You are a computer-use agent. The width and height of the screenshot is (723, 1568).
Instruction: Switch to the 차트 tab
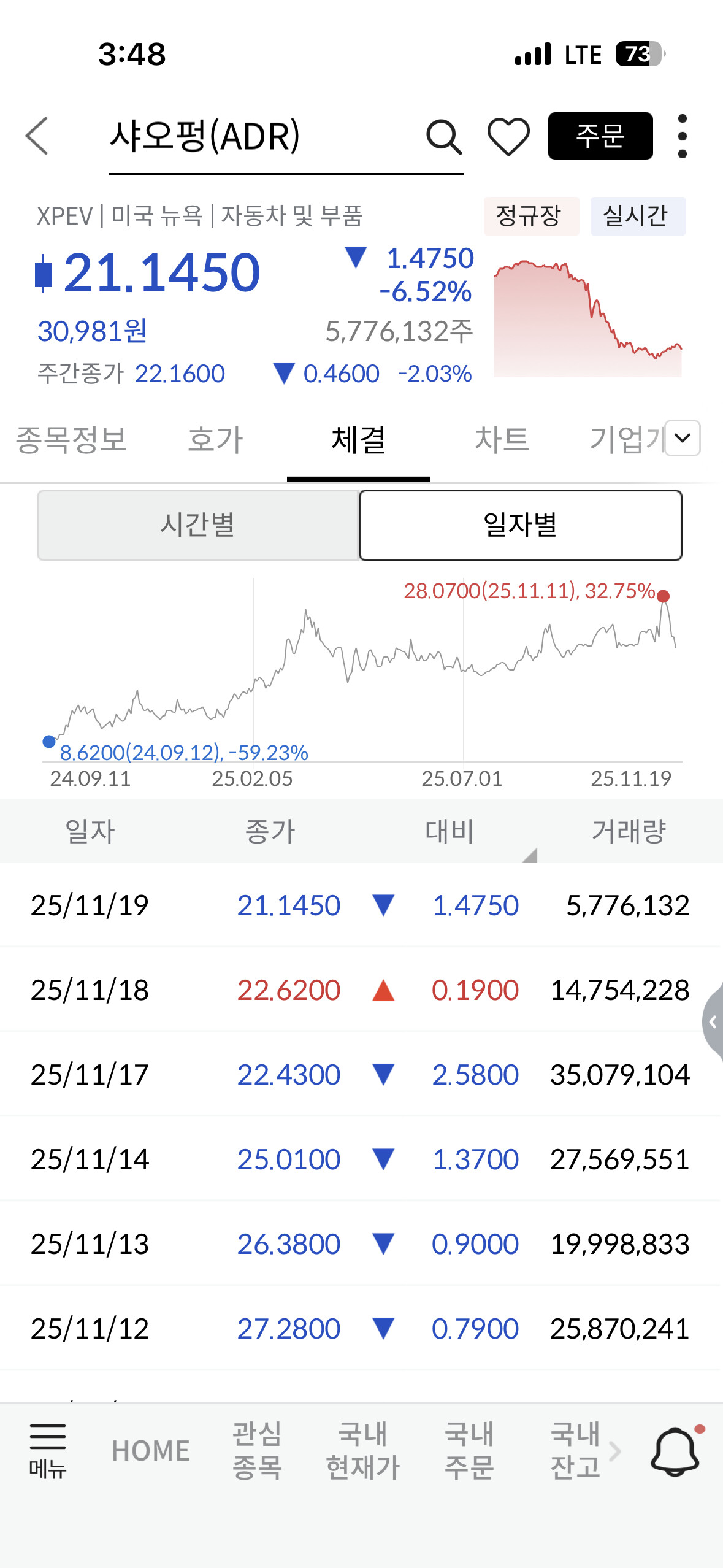[502, 440]
